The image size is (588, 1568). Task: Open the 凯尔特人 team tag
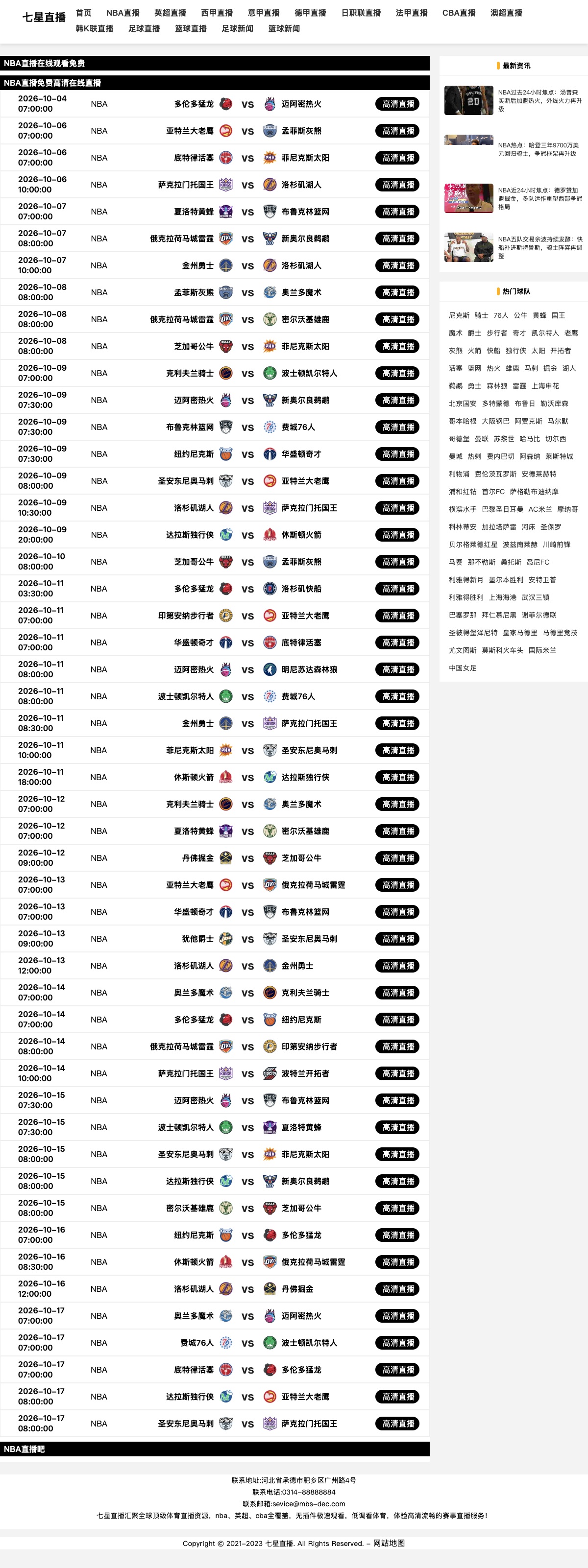pyautogui.click(x=545, y=333)
